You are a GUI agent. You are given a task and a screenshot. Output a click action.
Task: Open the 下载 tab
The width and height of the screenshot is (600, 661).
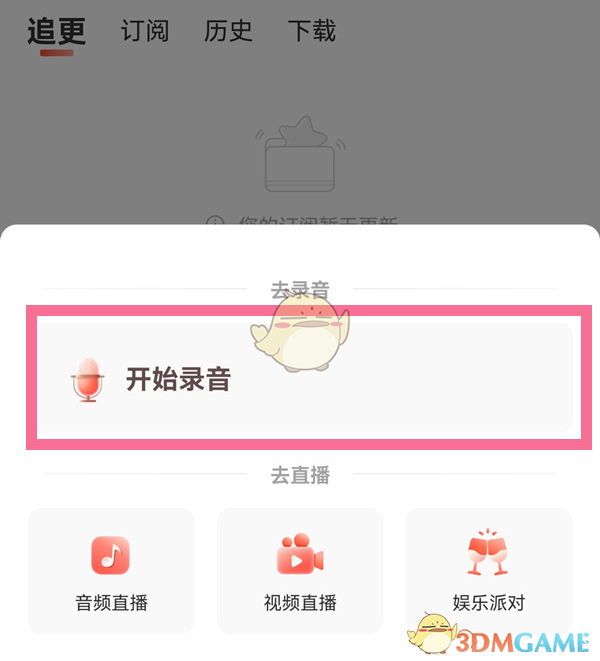click(x=312, y=31)
